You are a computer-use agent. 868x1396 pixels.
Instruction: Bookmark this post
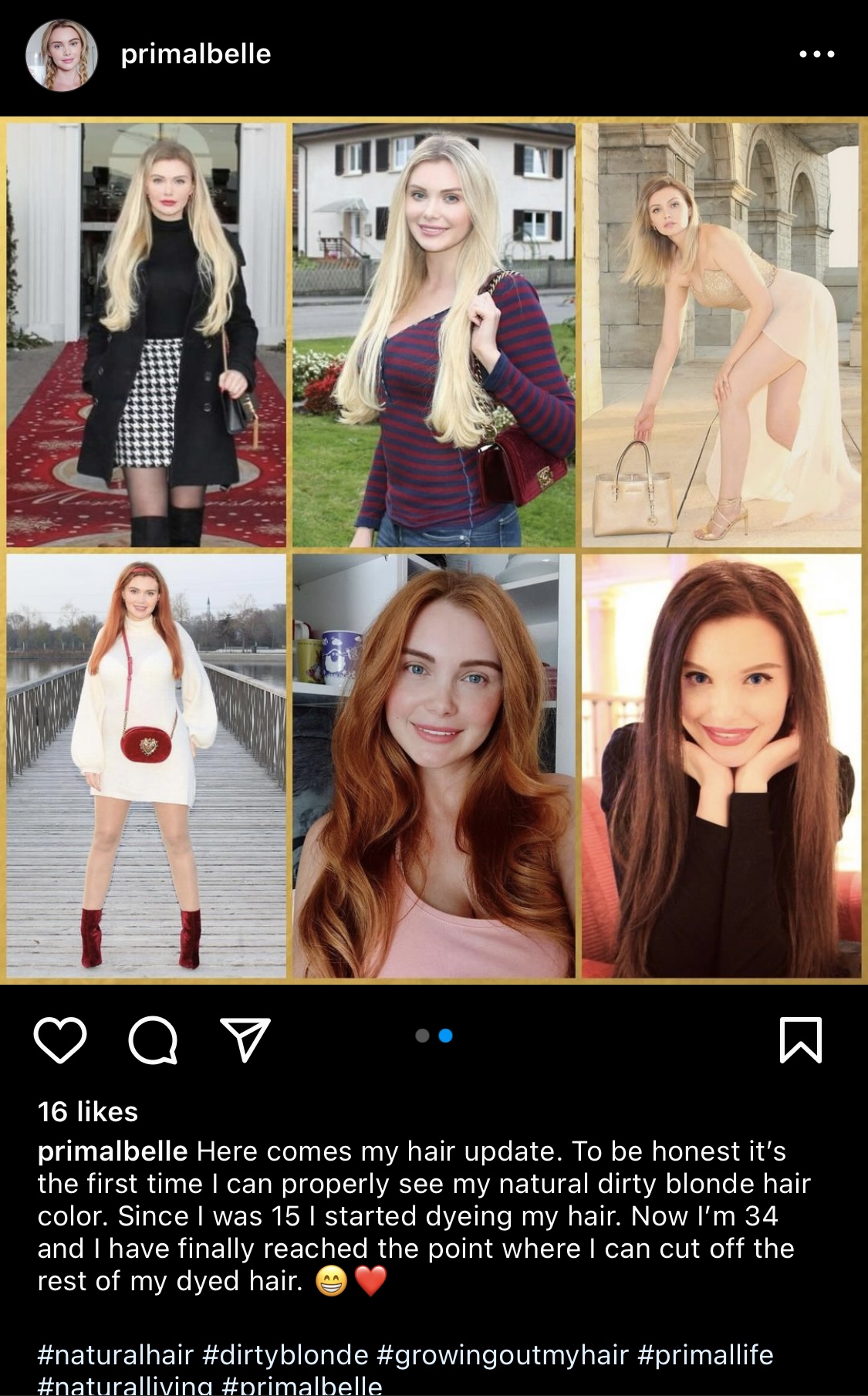pos(801,1039)
